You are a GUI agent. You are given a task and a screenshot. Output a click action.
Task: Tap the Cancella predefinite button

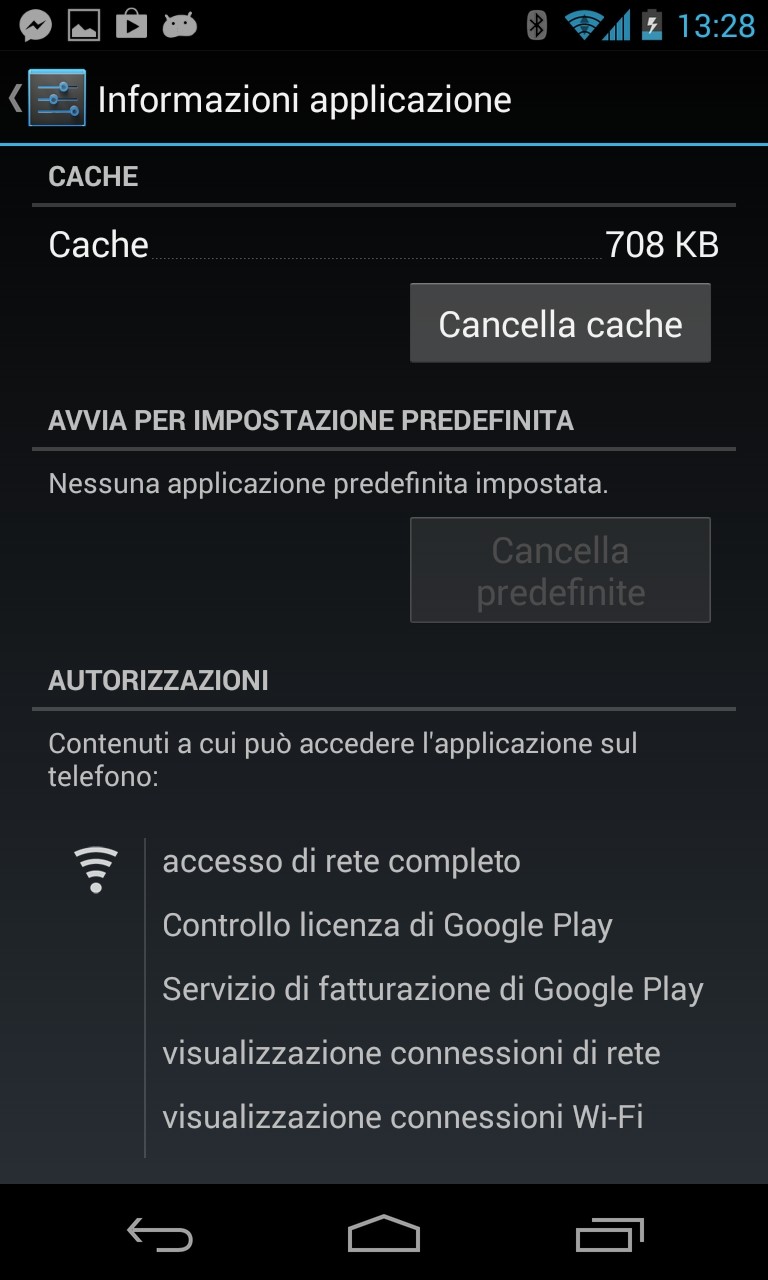tap(560, 571)
